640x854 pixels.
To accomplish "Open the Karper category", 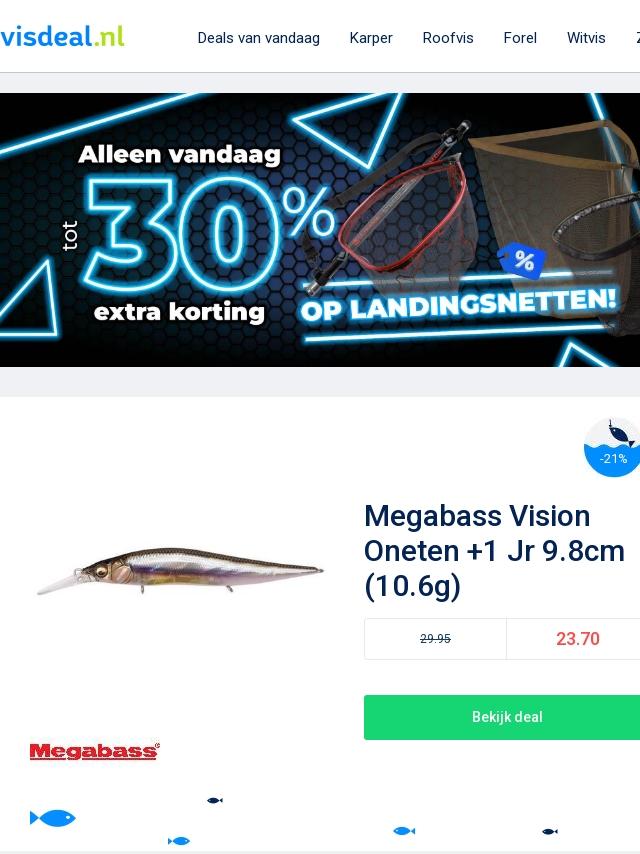I will (371, 38).
